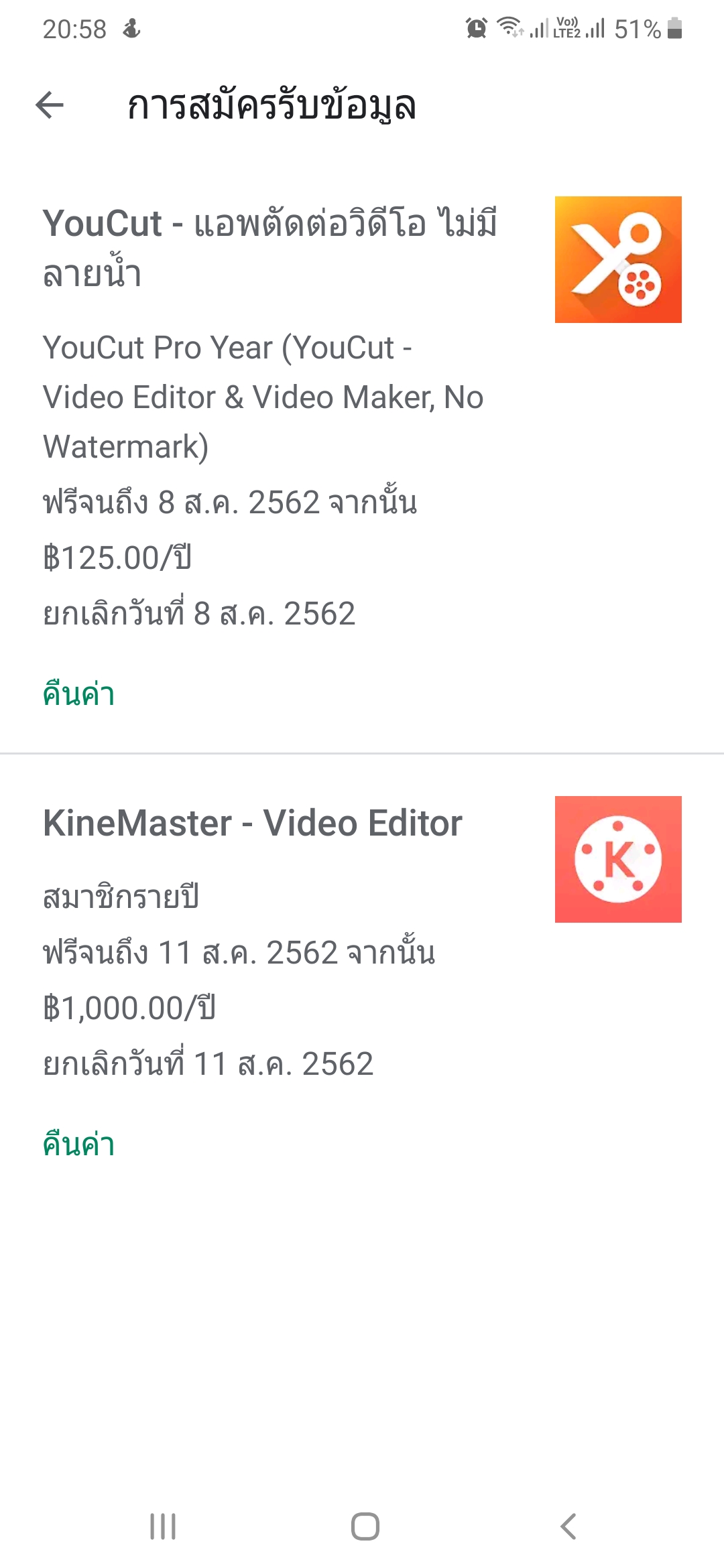Go to the home screen
The height and width of the screenshot is (1568, 724).
pos(365,1526)
